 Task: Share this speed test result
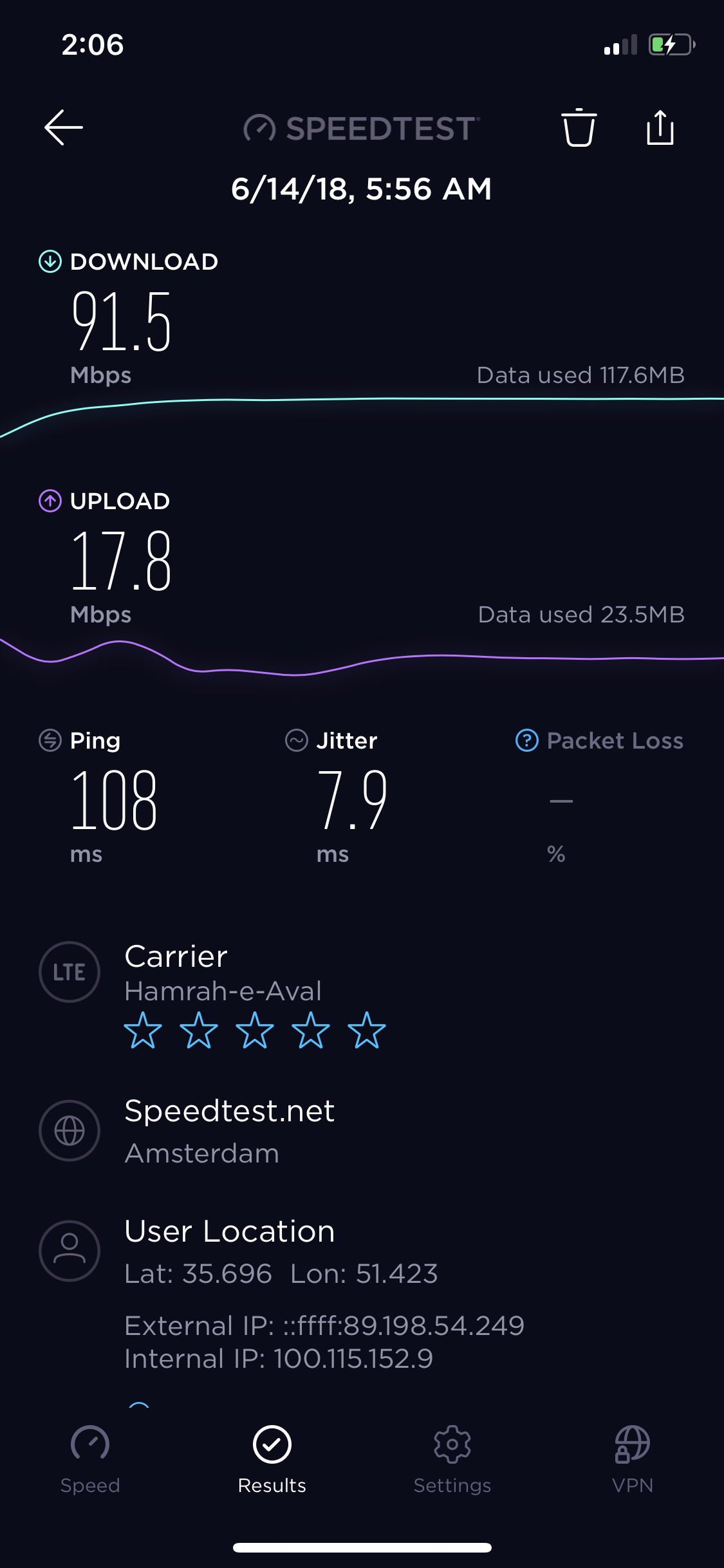[x=660, y=127]
